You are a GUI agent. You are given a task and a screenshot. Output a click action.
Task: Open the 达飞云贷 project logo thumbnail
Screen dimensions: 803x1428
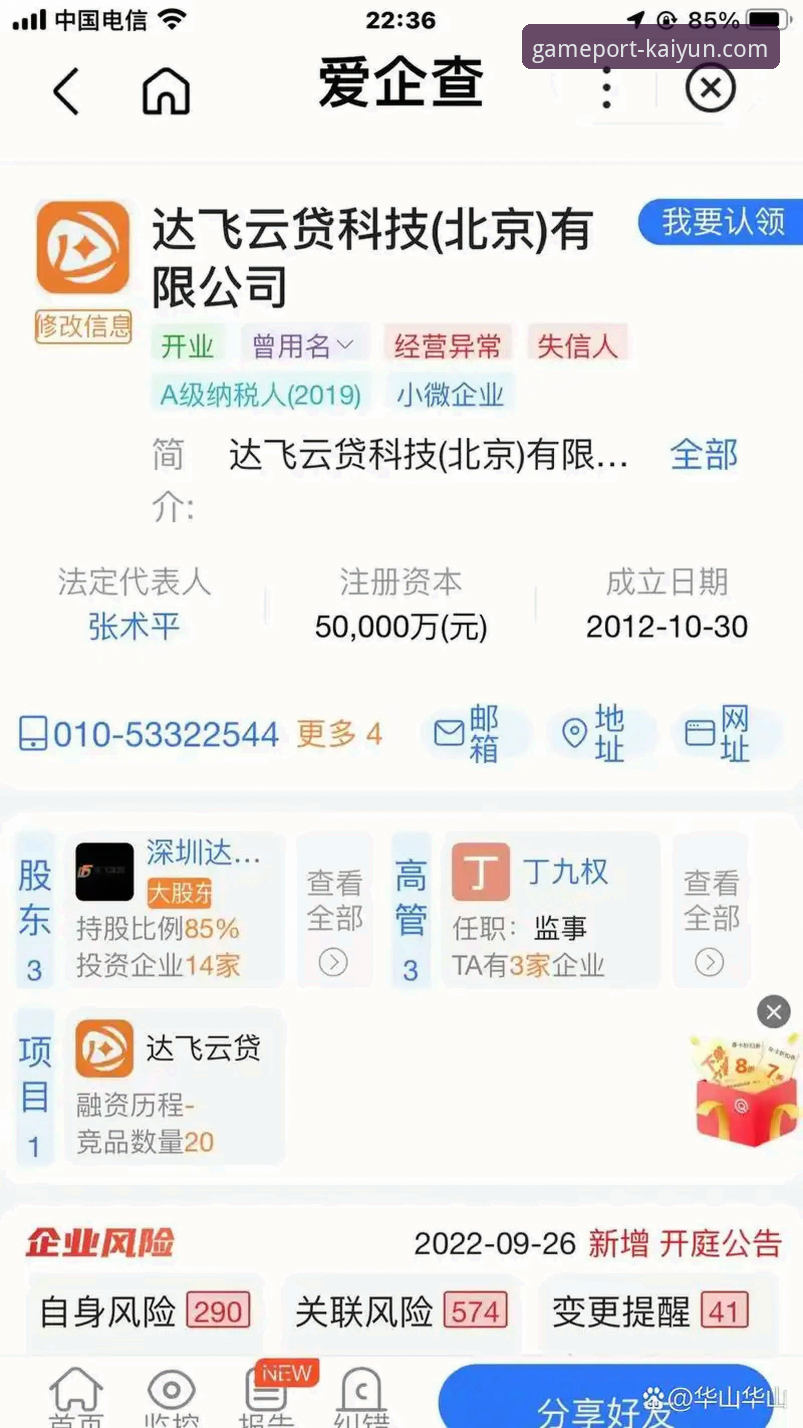click(x=103, y=1047)
